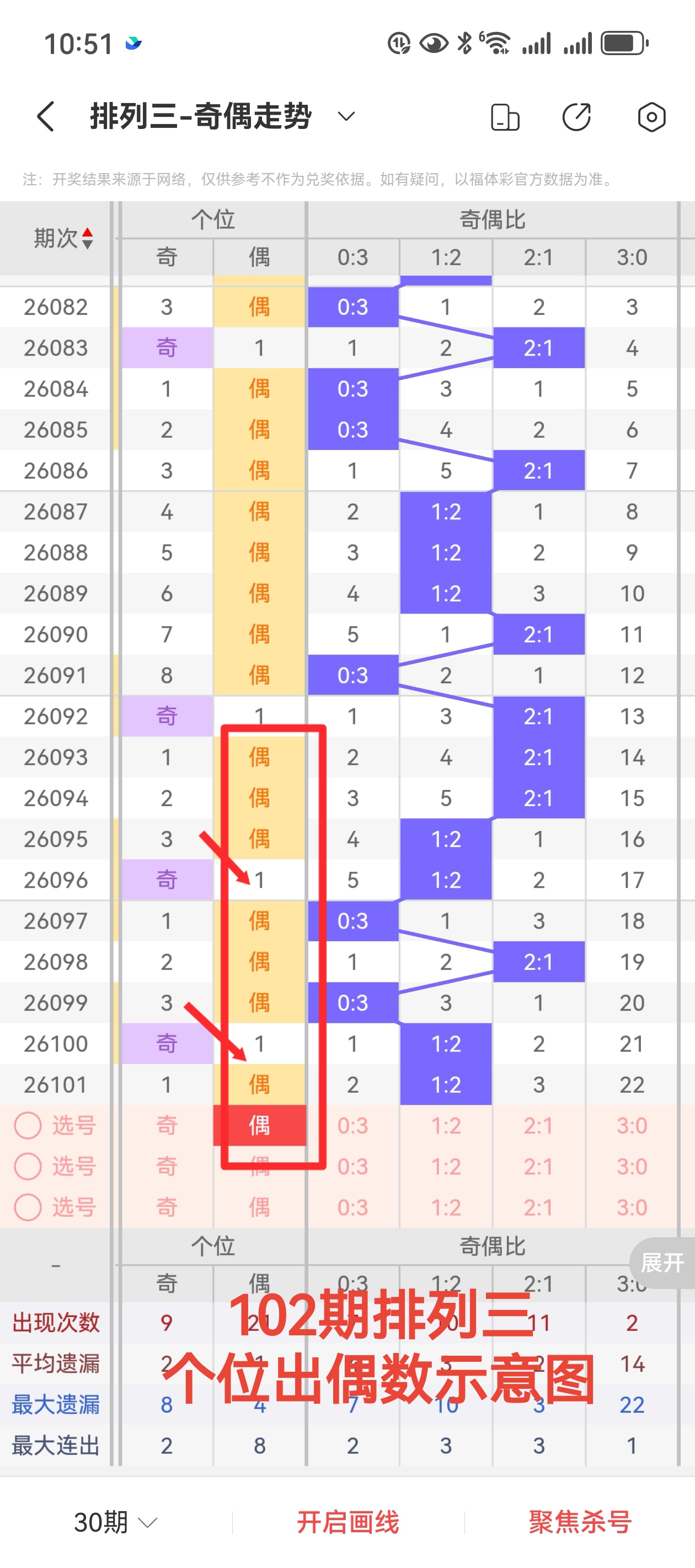Open the 排列三-奇偶走势 title dropdown

[x=346, y=116]
